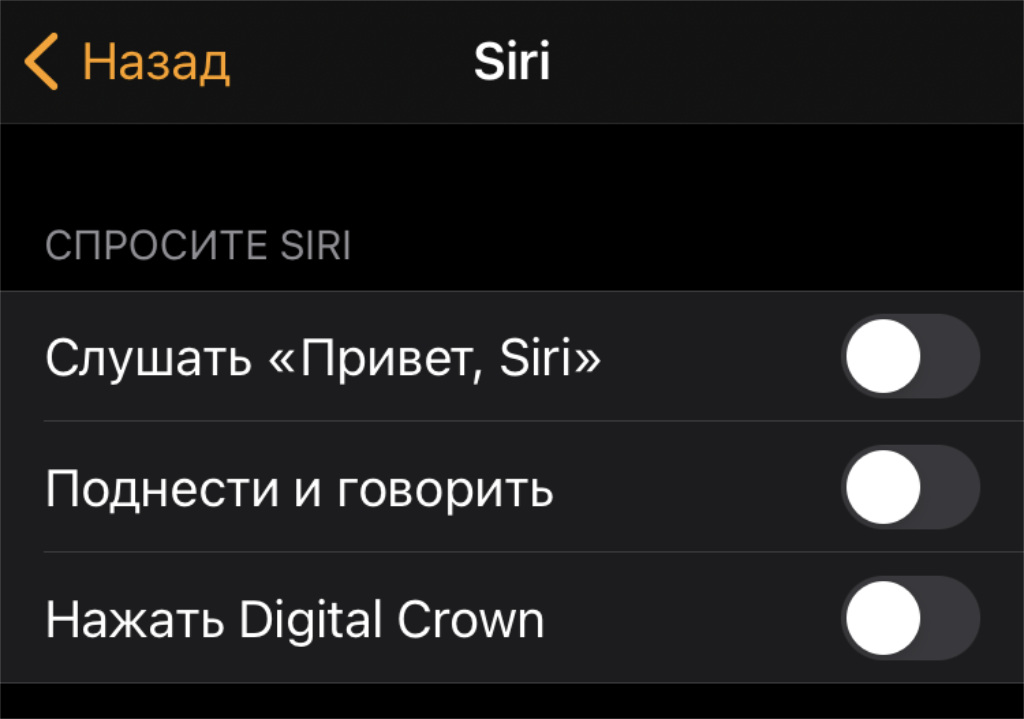Turn on Поднести и говорить

click(x=910, y=487)
